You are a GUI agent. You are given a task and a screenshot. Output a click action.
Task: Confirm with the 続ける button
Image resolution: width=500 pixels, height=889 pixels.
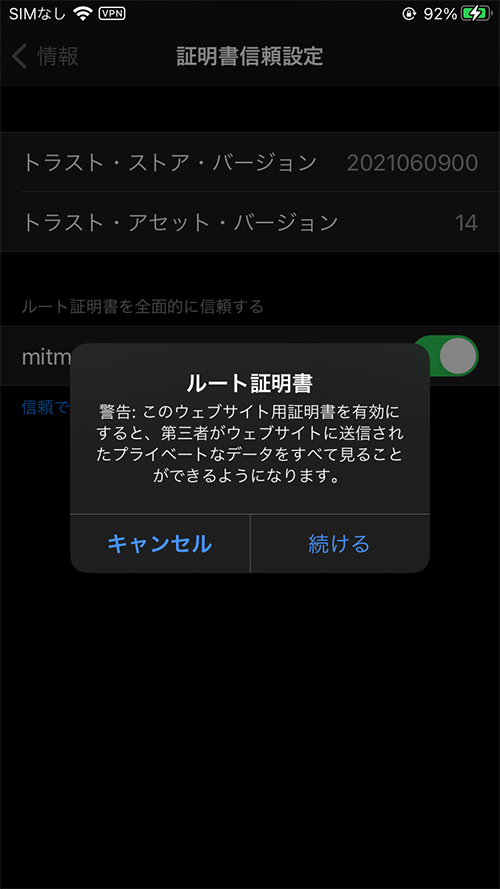(340, 544)
